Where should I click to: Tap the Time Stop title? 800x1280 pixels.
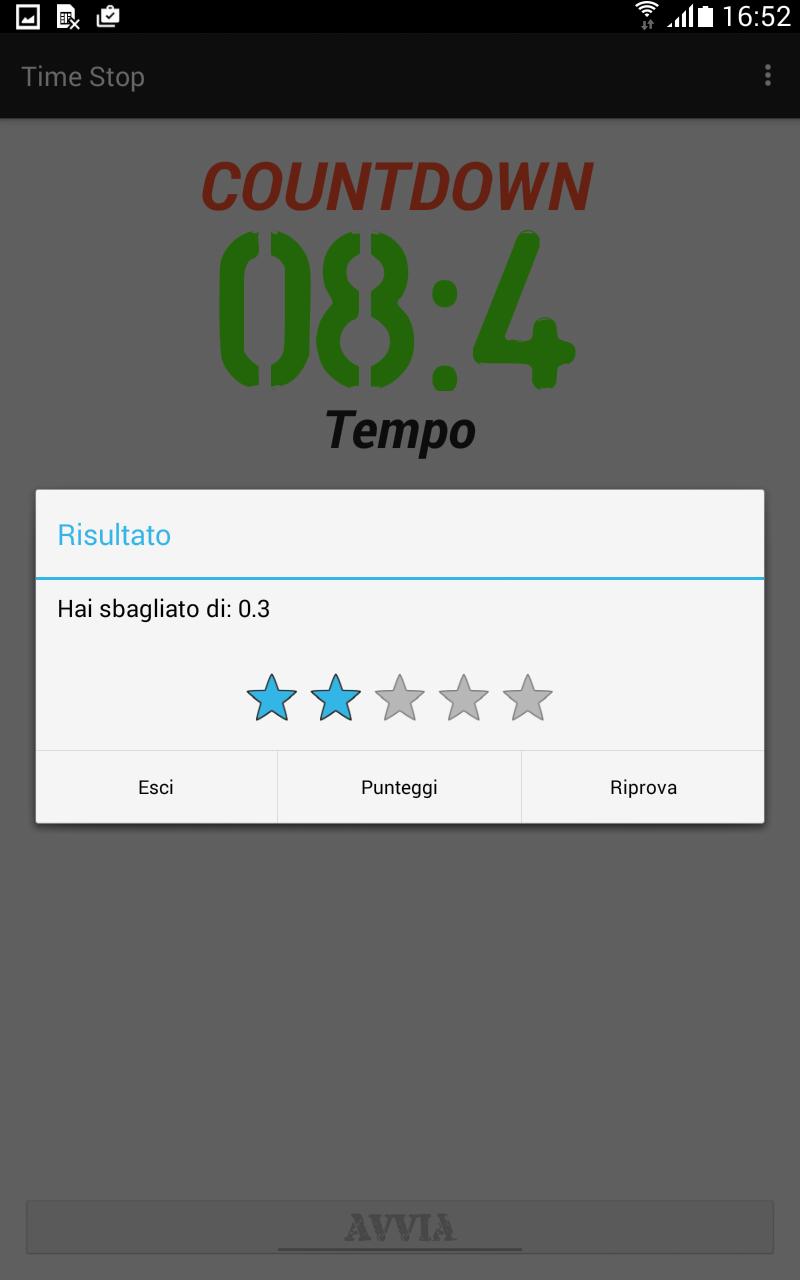83,75
